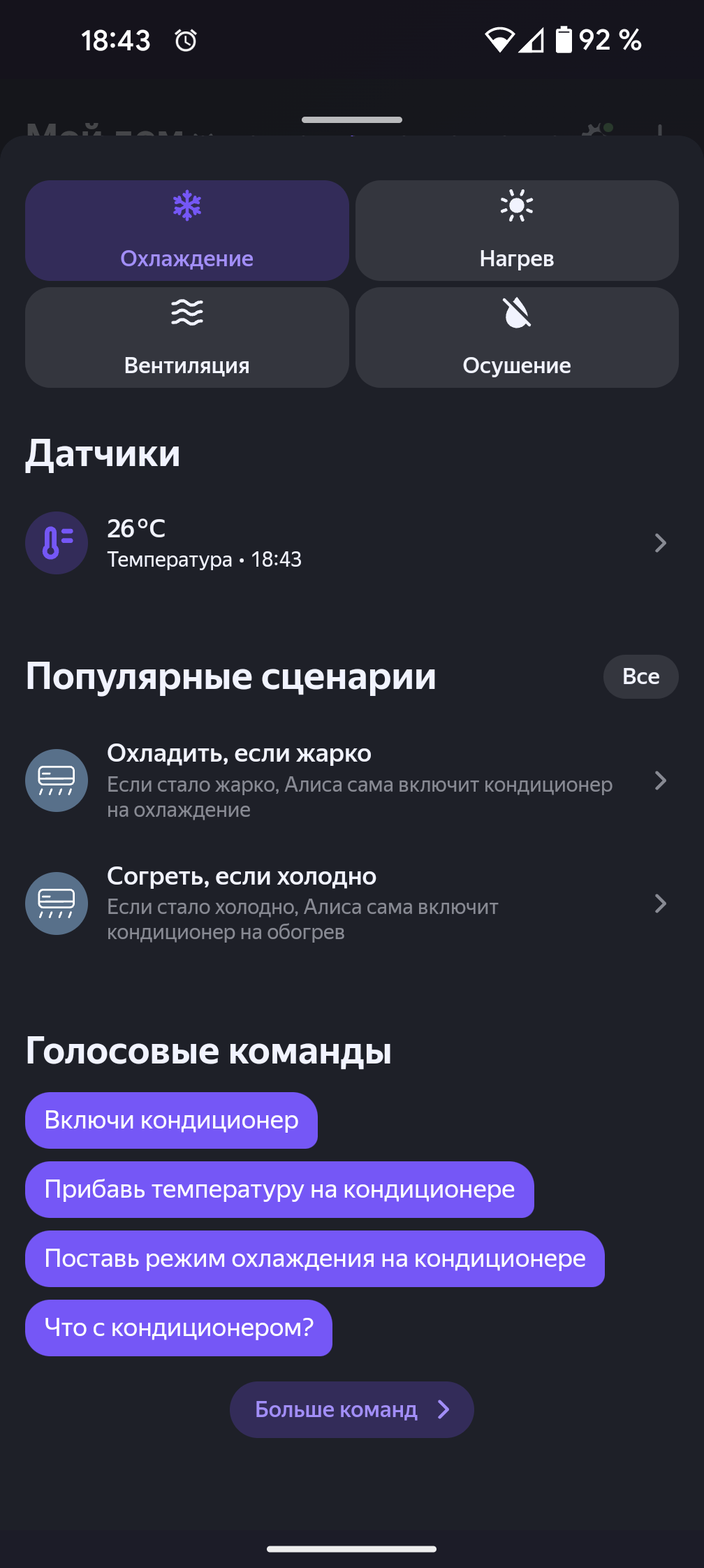Show all popular scenarios via Все
The height and width of the screenshot is (1568, 704).
coord(640,676)
